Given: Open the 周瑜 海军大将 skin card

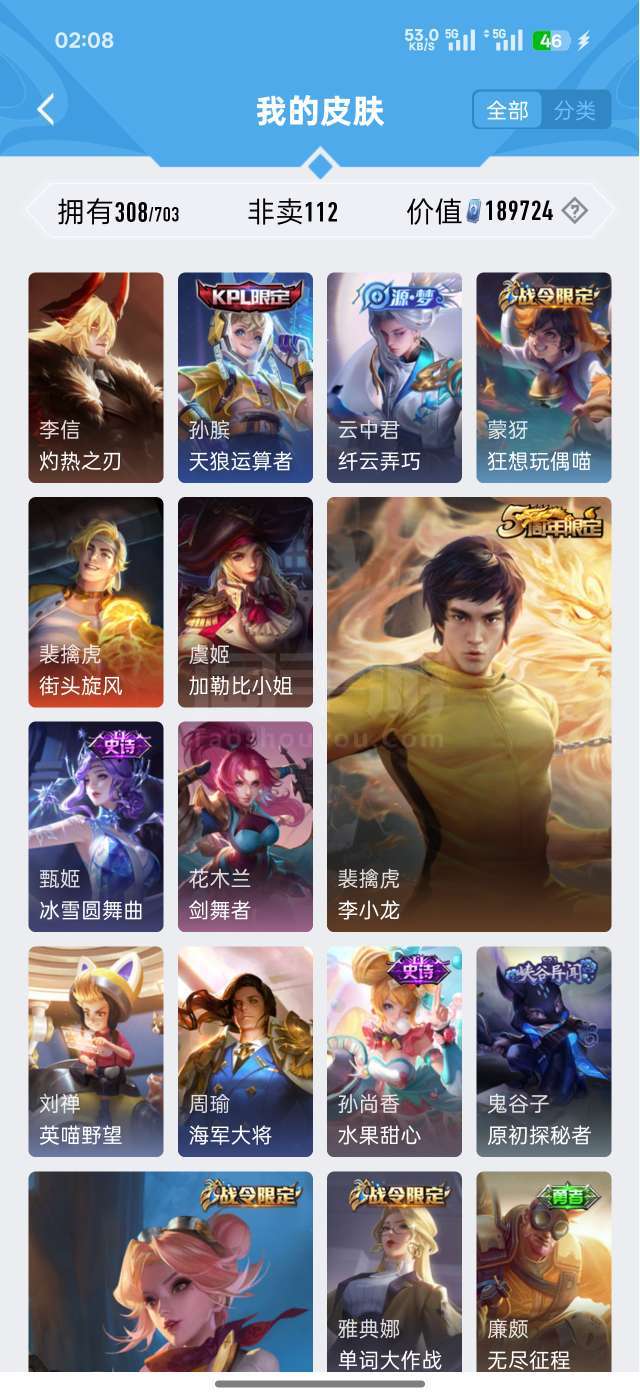Looking at the screenshot, I should pyautogui.click(x=245, y=1051).
